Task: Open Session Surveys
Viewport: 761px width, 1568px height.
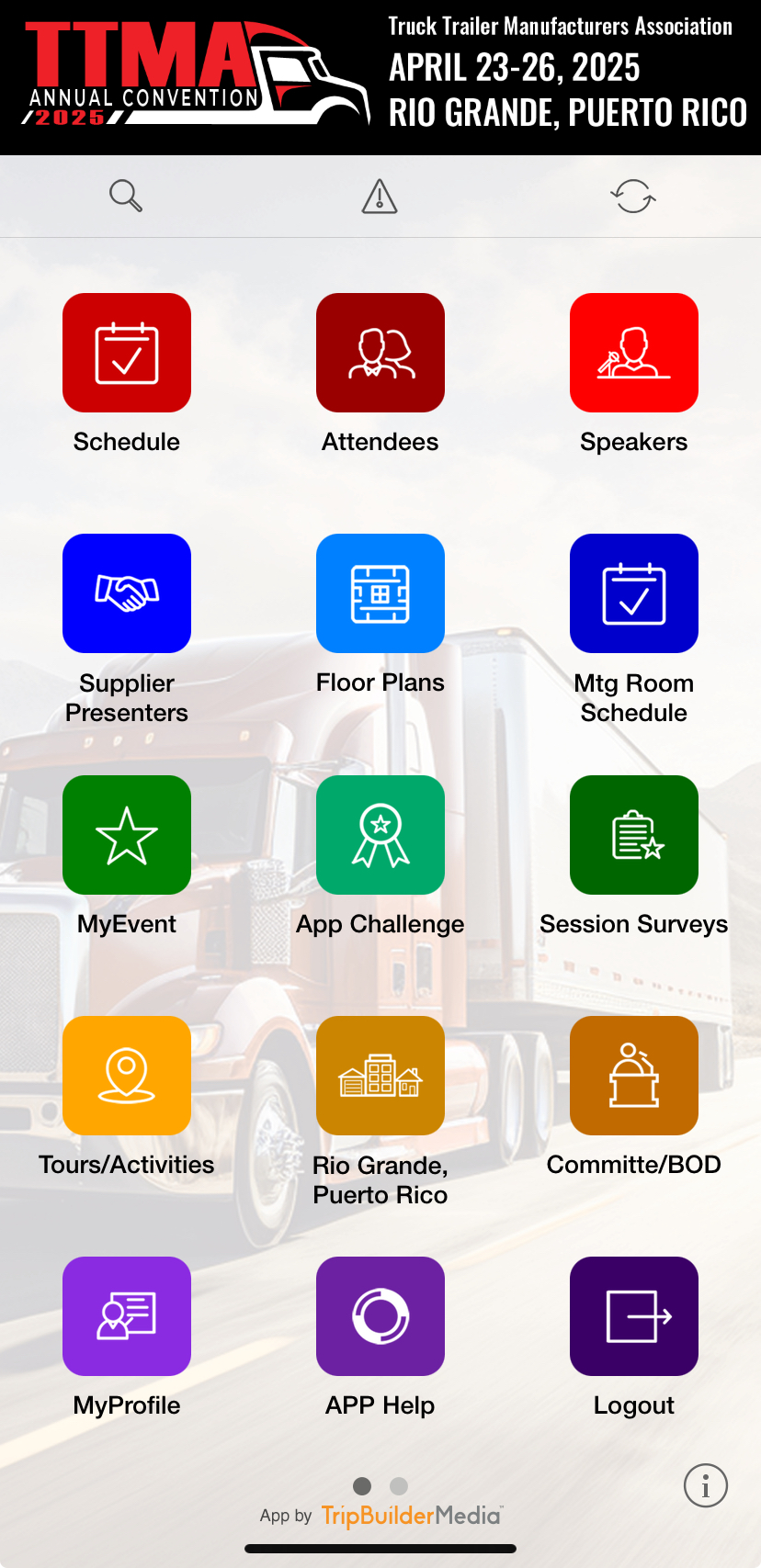Action: 633,835
